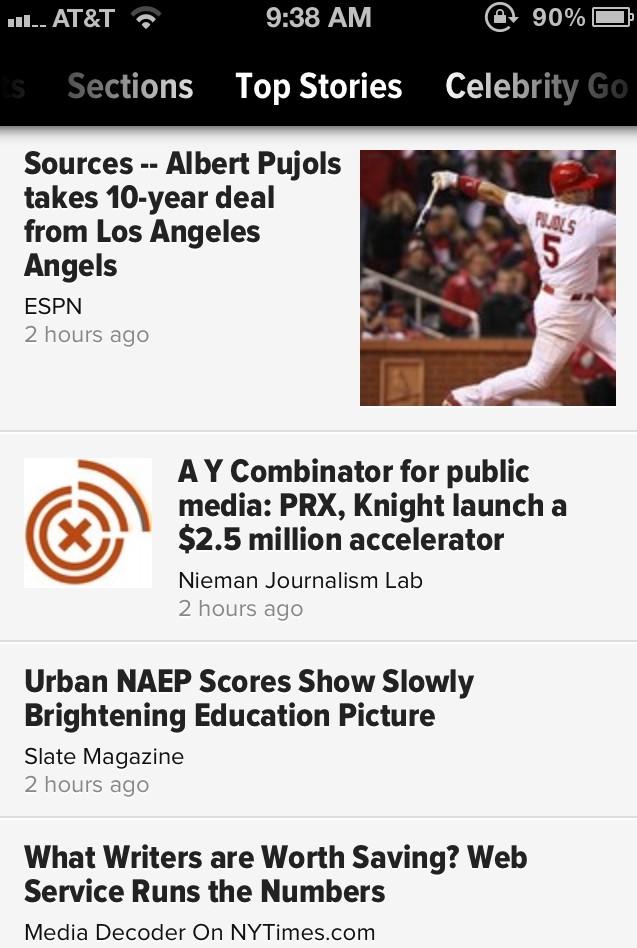Open Urban NAEP Scores story from Slate
This screenshot has height=948, width=637.
[x=249, y=699]
